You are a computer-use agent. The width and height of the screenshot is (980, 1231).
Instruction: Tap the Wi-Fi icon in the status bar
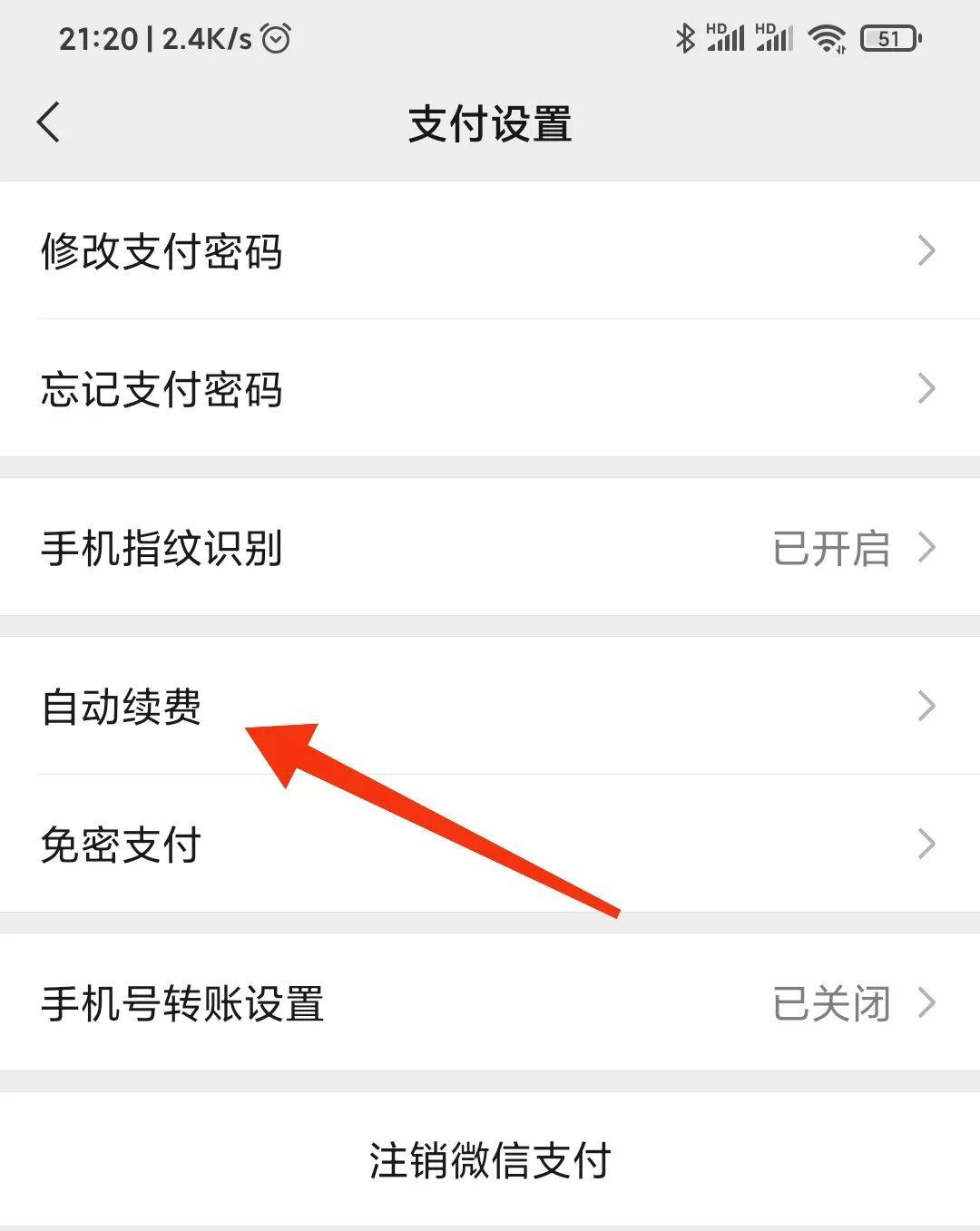[828, 39]
